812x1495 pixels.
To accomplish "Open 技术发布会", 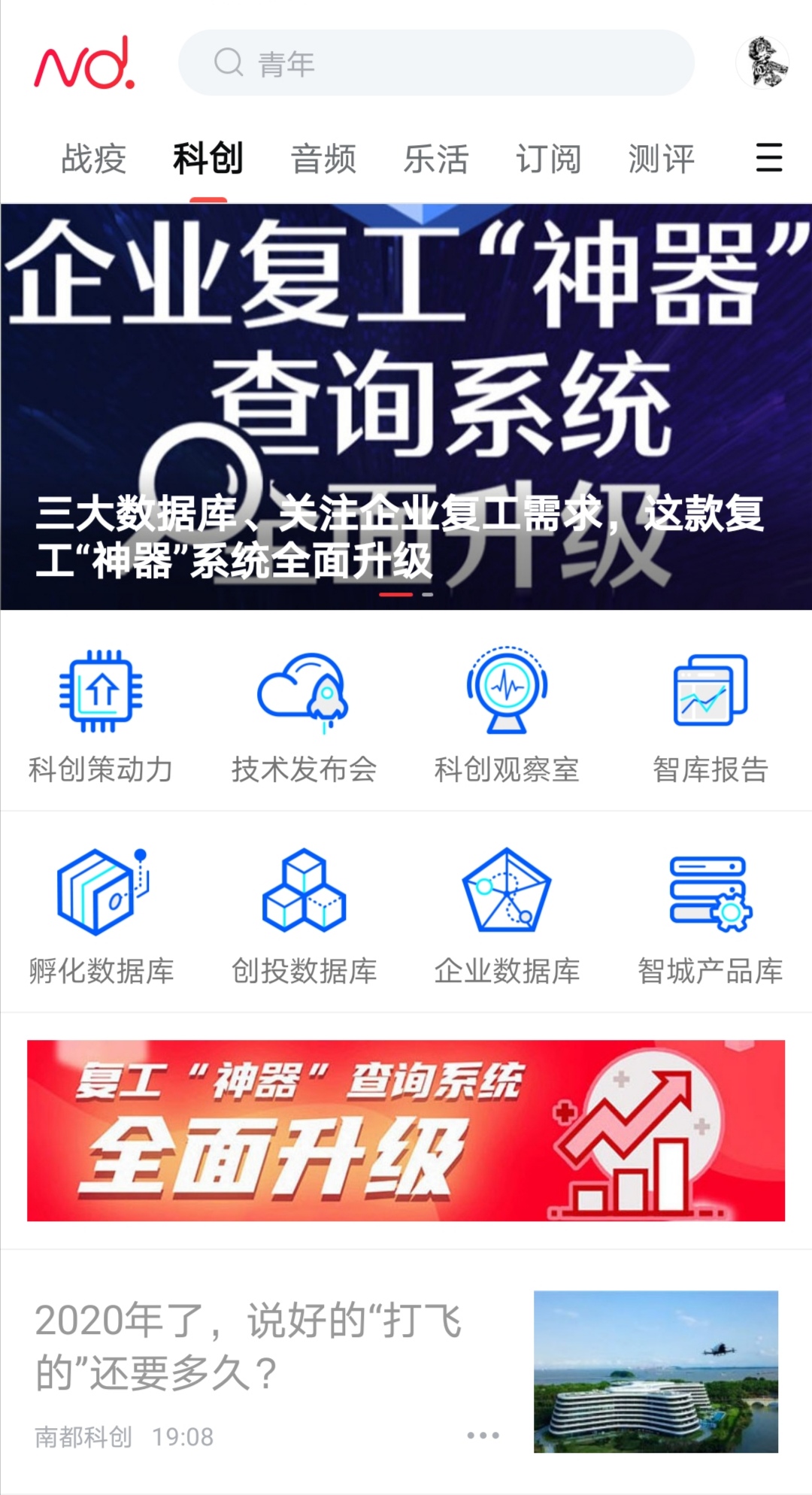I will point(304,714).
